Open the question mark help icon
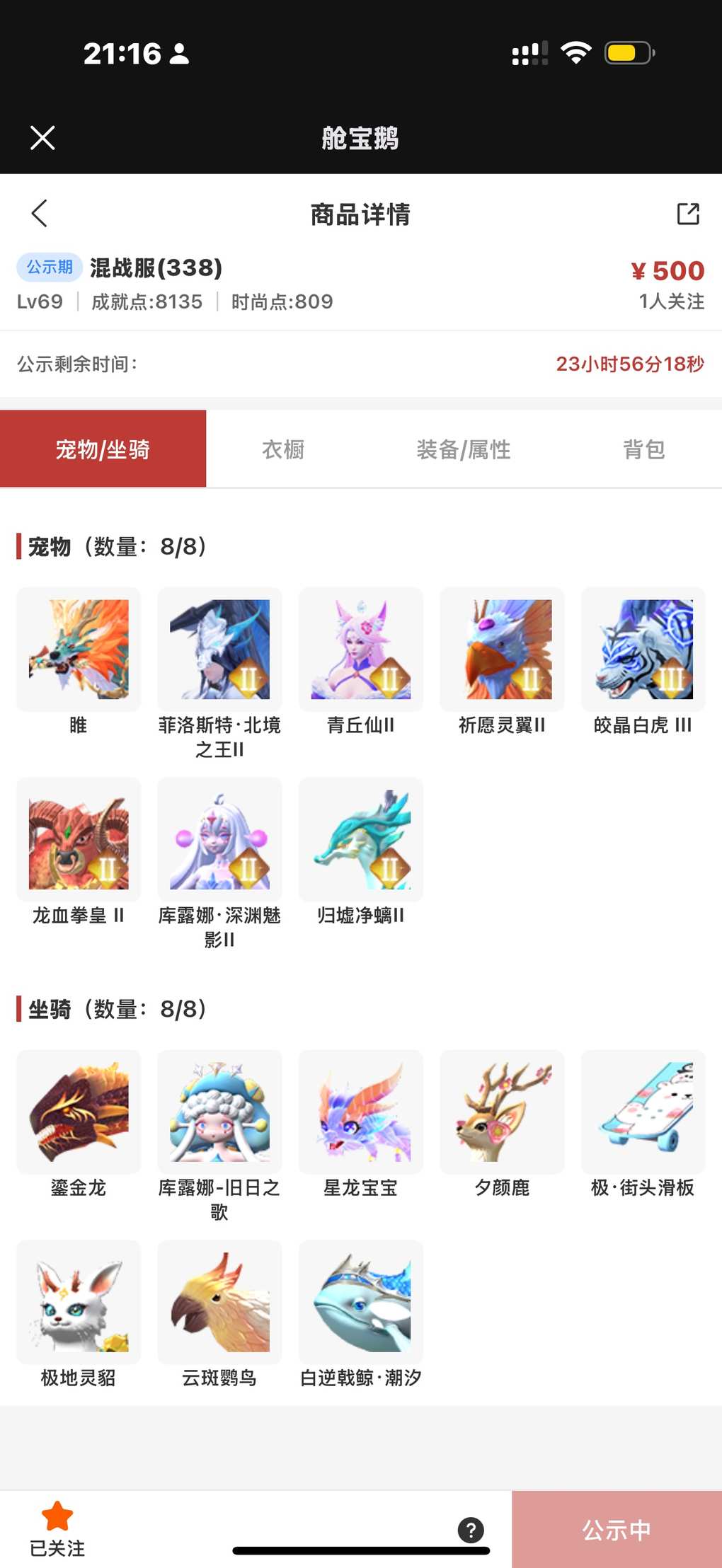The width and height of the screenshot is (722, 1568). pos(471,1530)
